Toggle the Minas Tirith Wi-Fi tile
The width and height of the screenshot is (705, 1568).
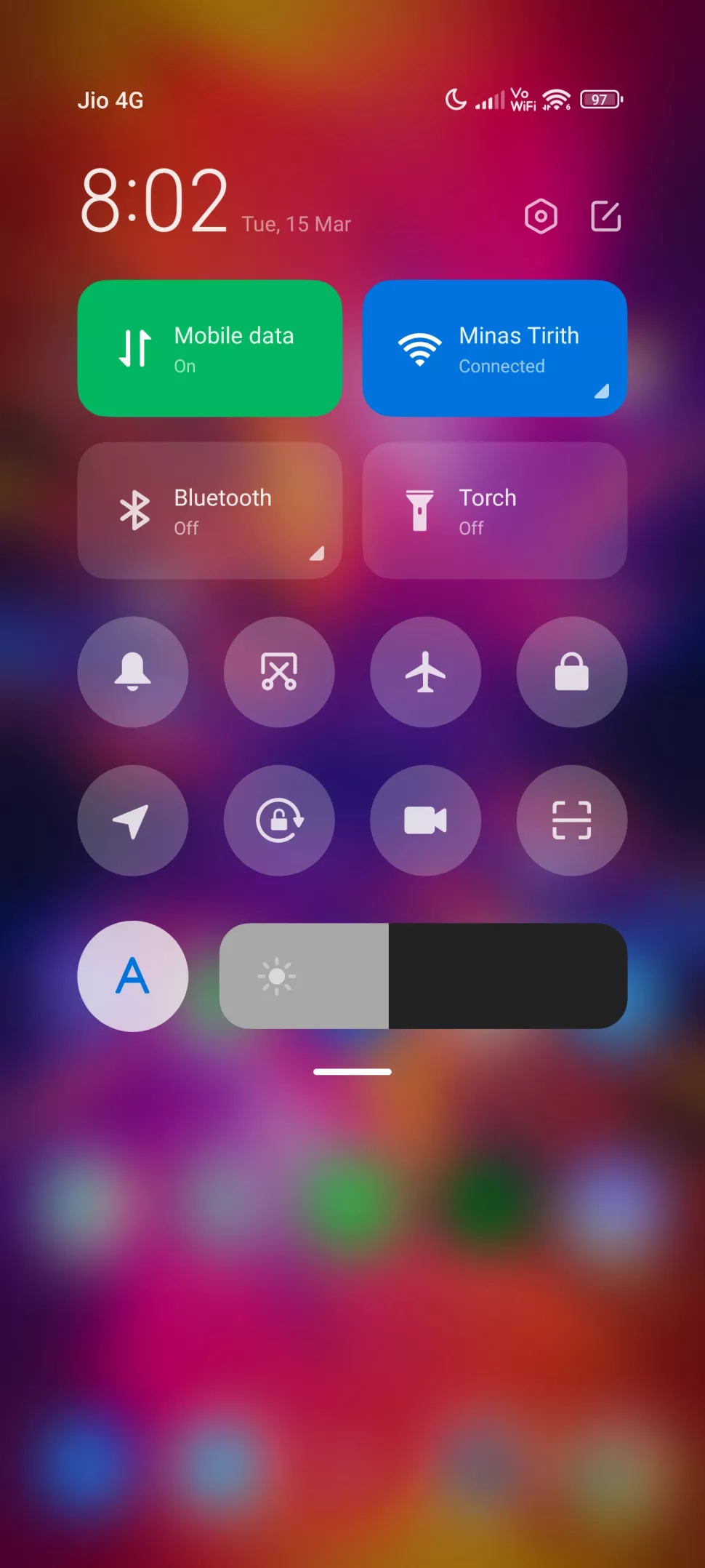tap(495, 348)
